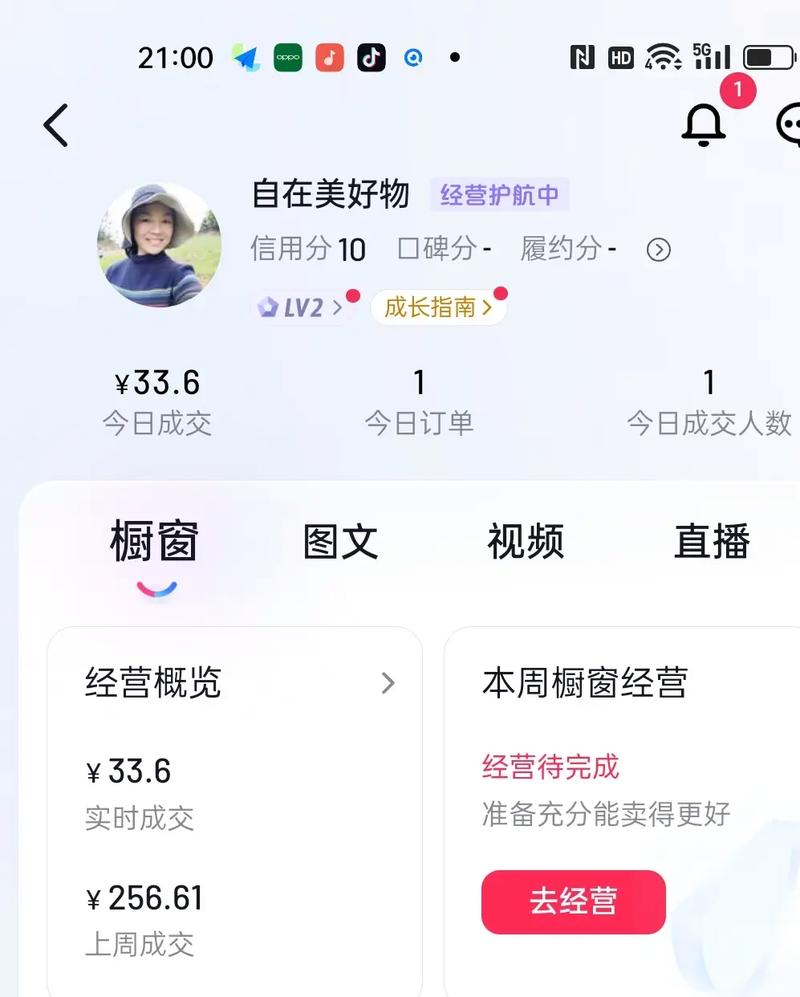Switch to the 直播 tab
800x997 pixels.
(x=711, y=542)
